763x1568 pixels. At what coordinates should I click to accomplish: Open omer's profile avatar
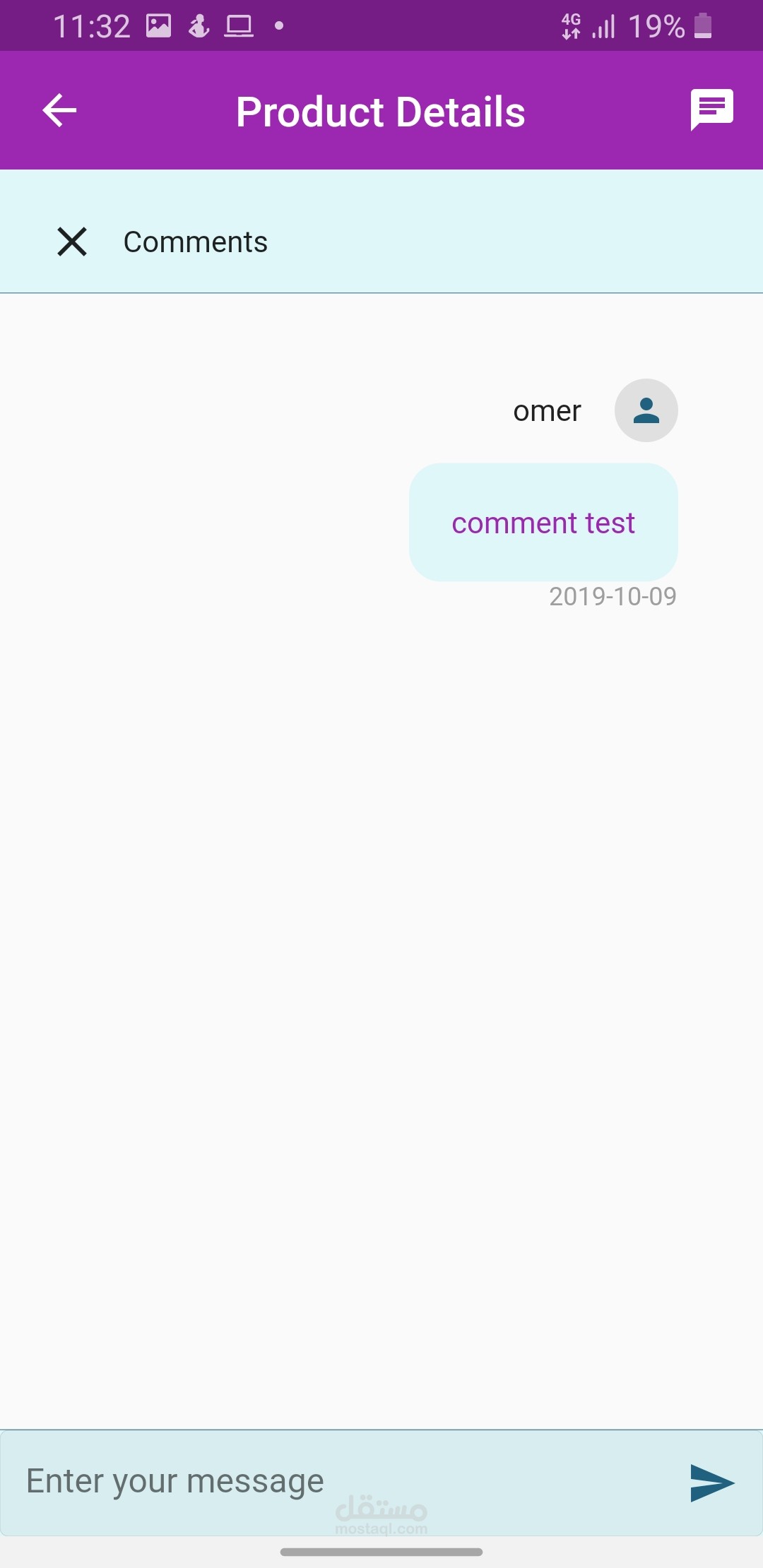pyautogui.click(x=646, y=410)
